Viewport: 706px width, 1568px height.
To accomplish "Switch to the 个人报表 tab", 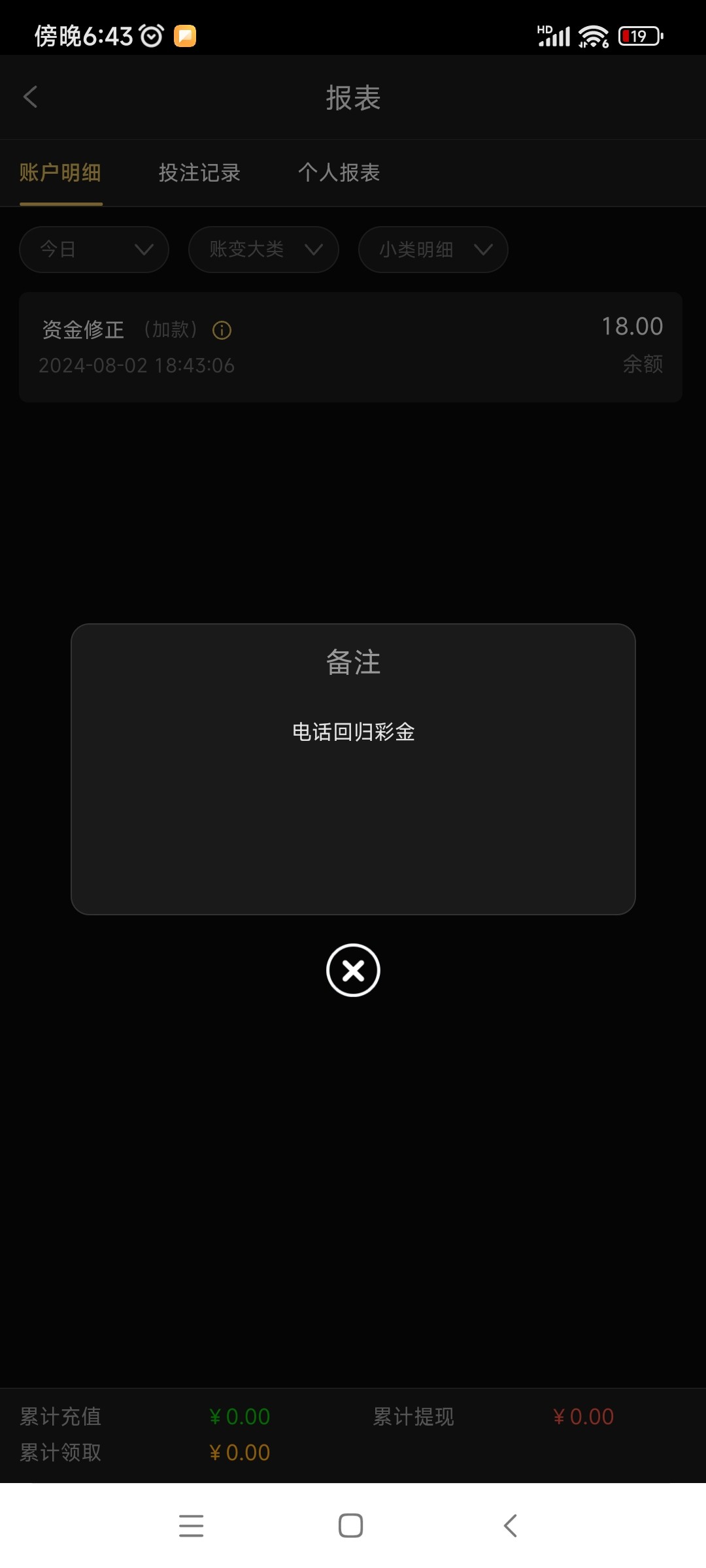I will pyautogui.click(x=339, y=172).
